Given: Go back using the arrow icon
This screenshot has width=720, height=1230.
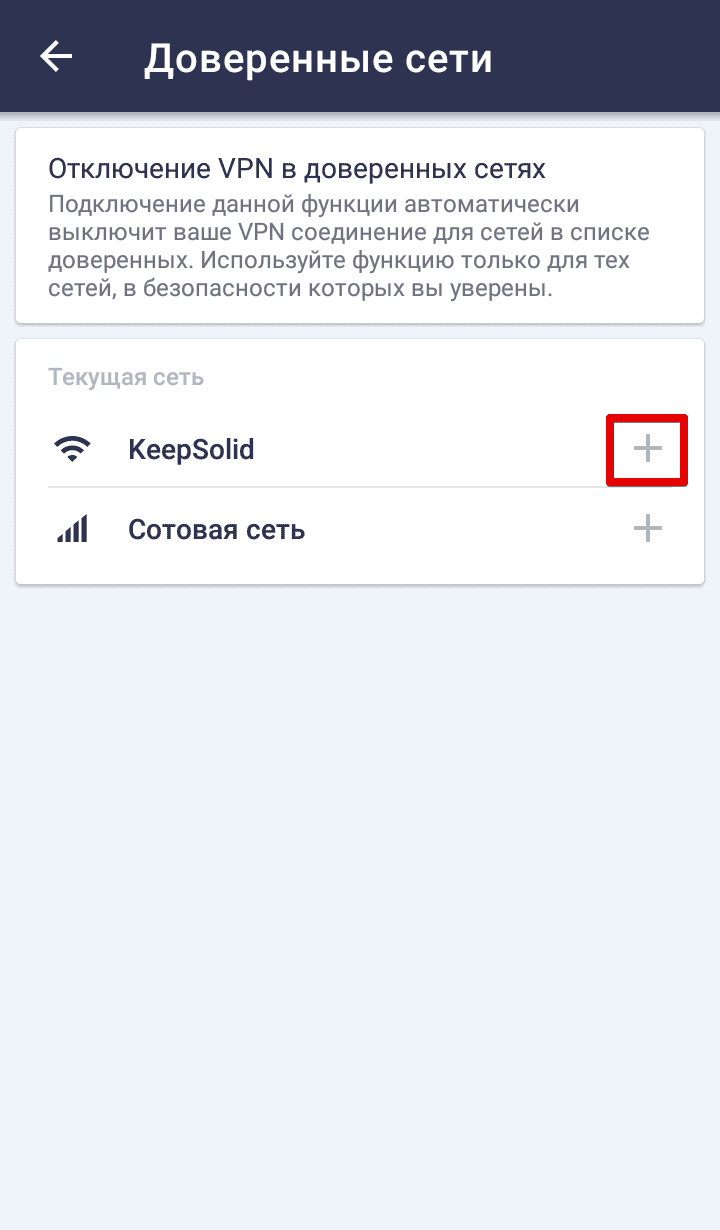Looking at the screenshot, I should click(x=56, y=57).
